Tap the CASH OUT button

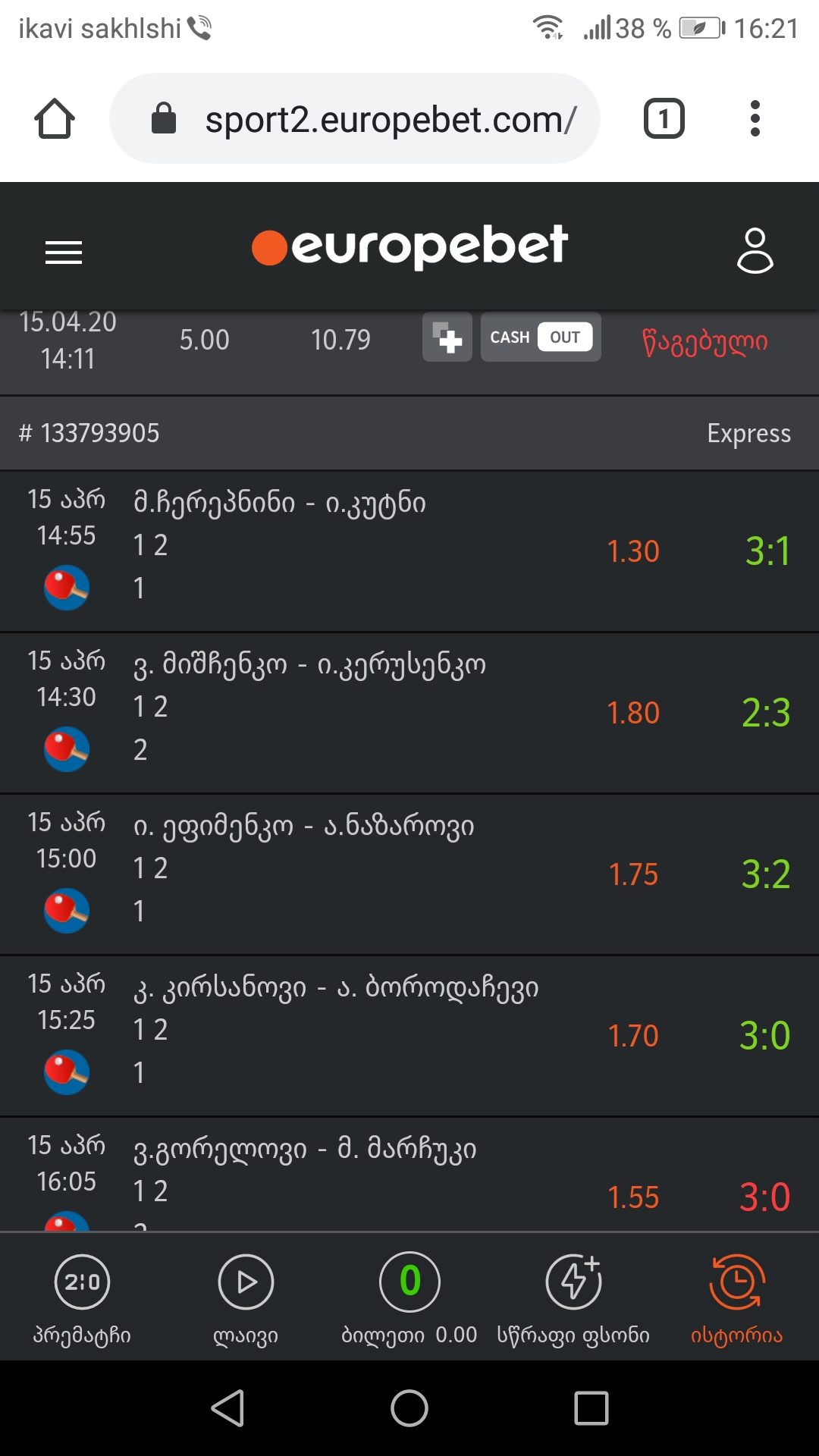[541, 337]
